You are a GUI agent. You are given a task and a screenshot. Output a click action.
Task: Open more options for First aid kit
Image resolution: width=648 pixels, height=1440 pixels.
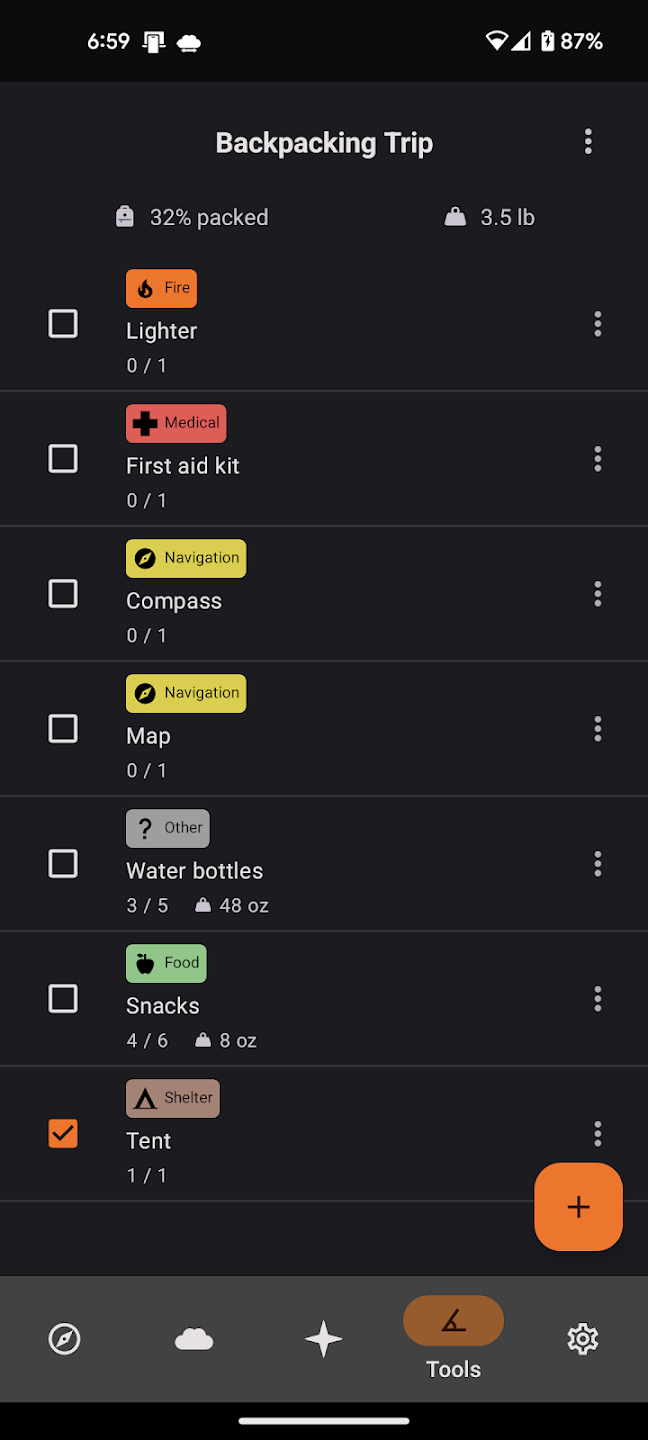pyautogui.click(x=598, y=459)
